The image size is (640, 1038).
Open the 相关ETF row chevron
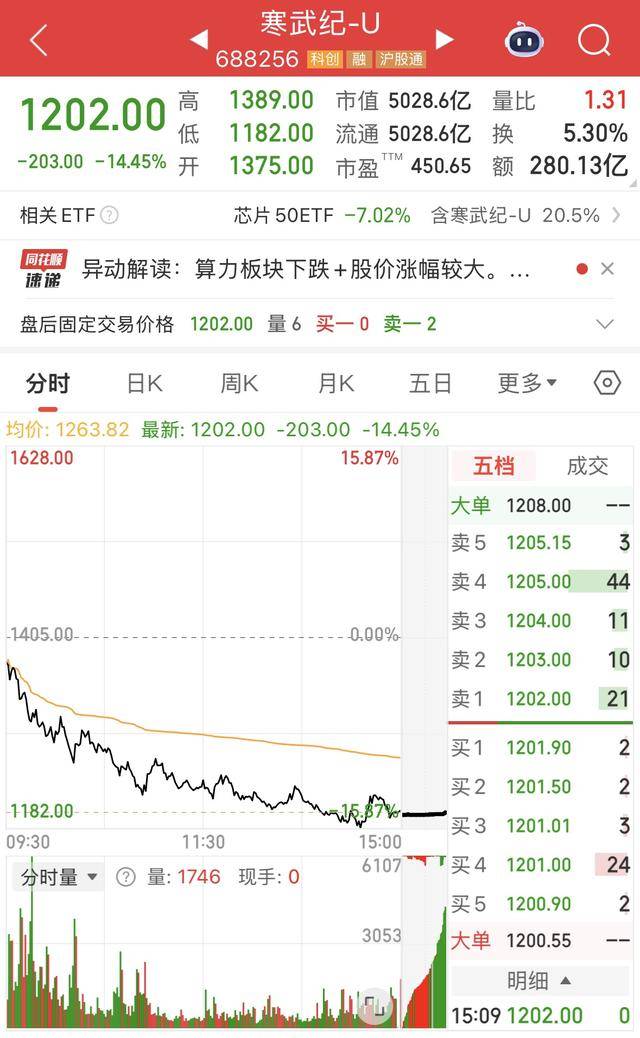tap(616, 215)
